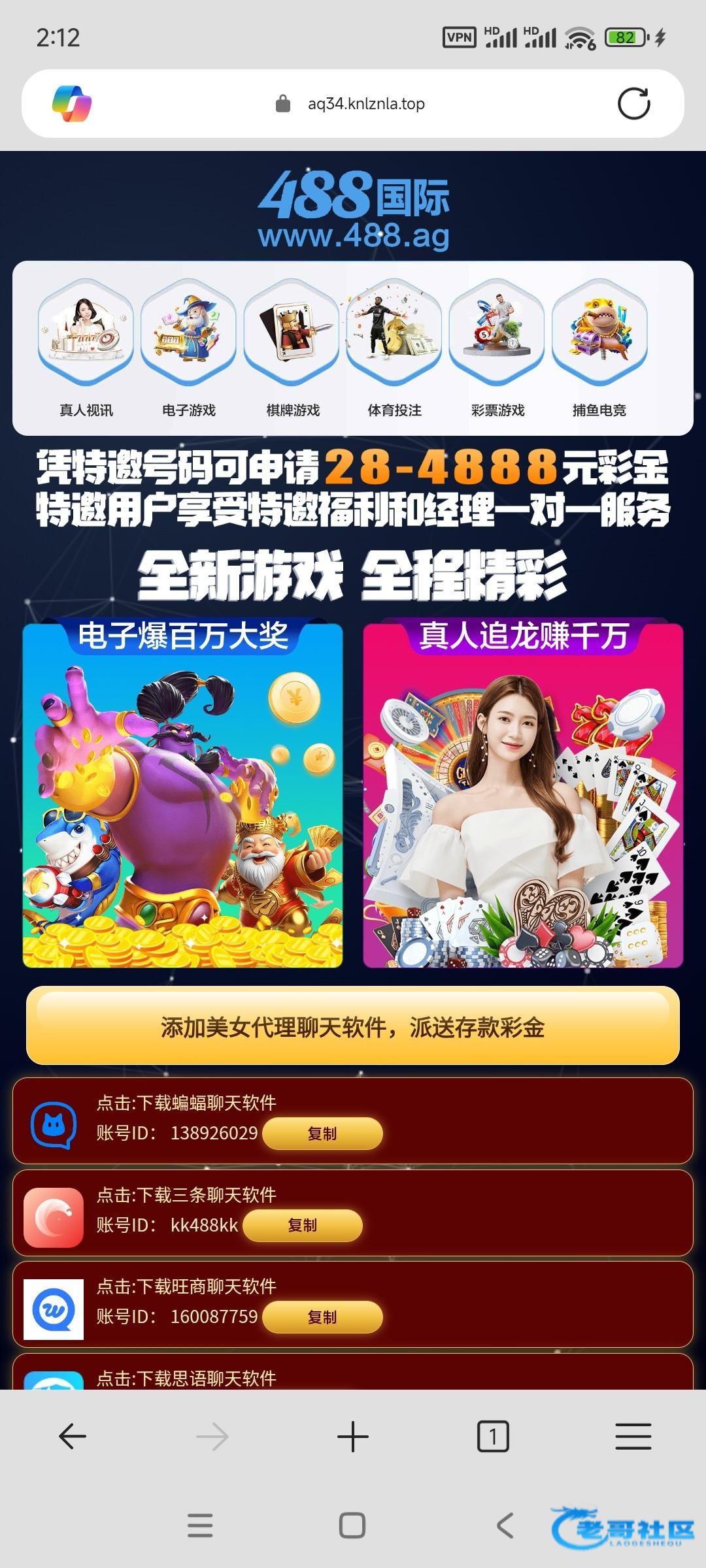The image size is (706, 1568).
Task: Reload the page with the refresh icon
Action: pos(633,103)
